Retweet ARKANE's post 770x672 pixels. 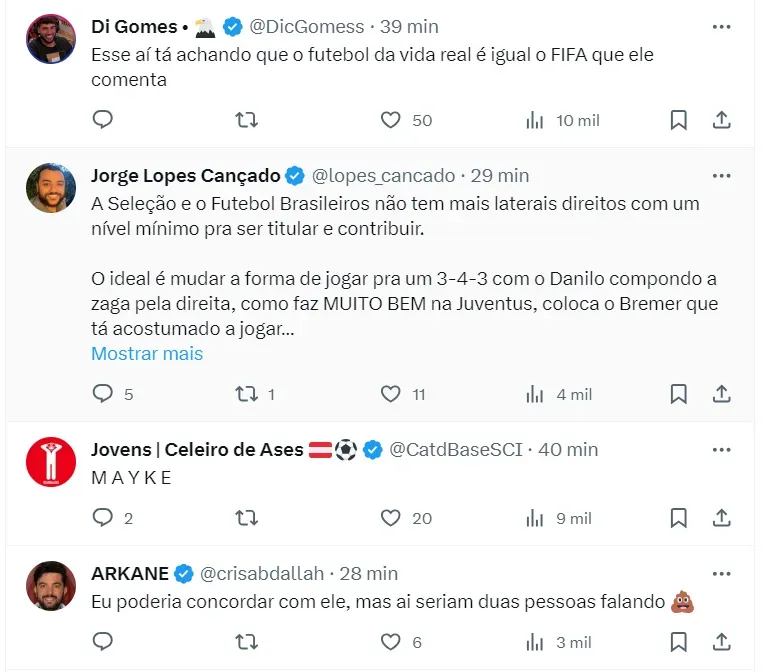tap(246, 642)
